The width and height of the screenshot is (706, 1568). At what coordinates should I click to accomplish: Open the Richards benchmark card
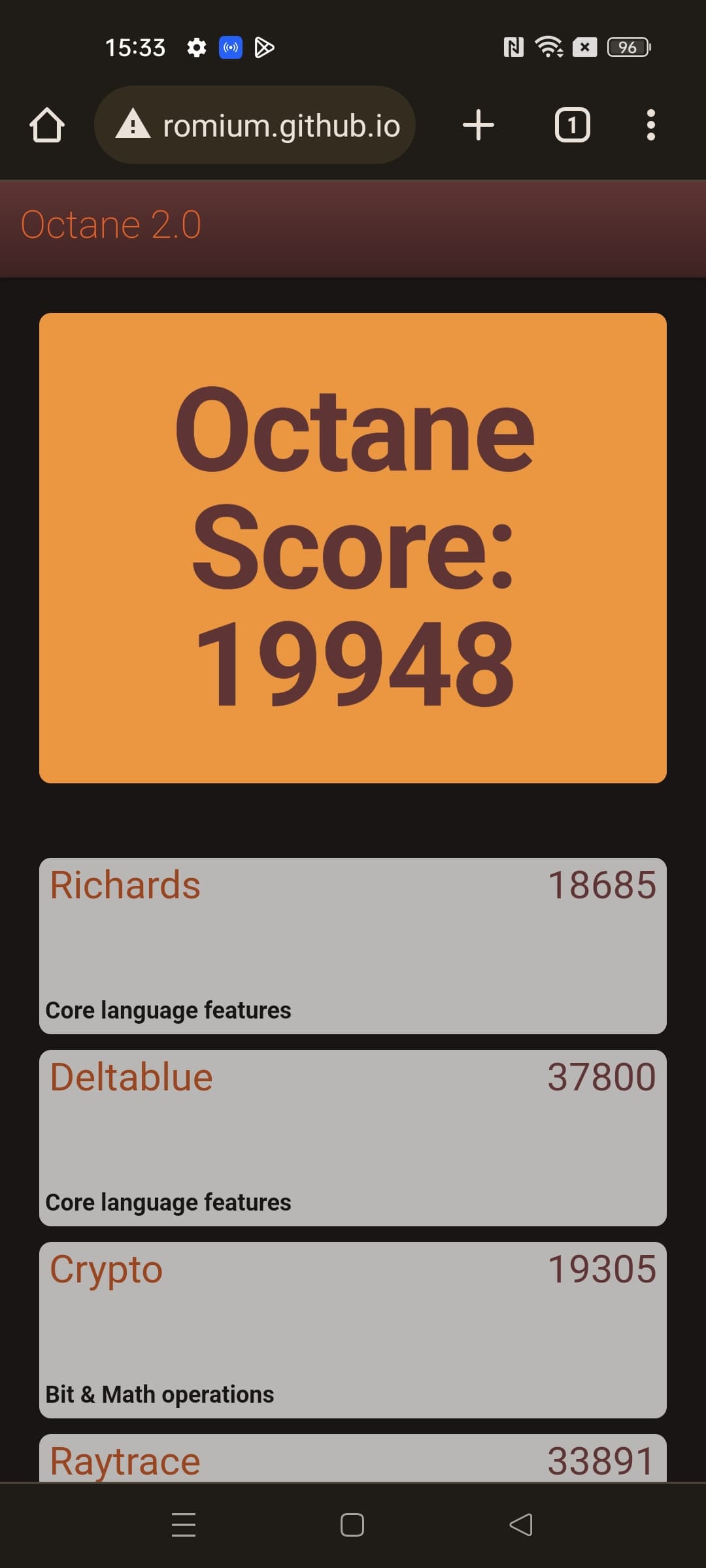353,945
